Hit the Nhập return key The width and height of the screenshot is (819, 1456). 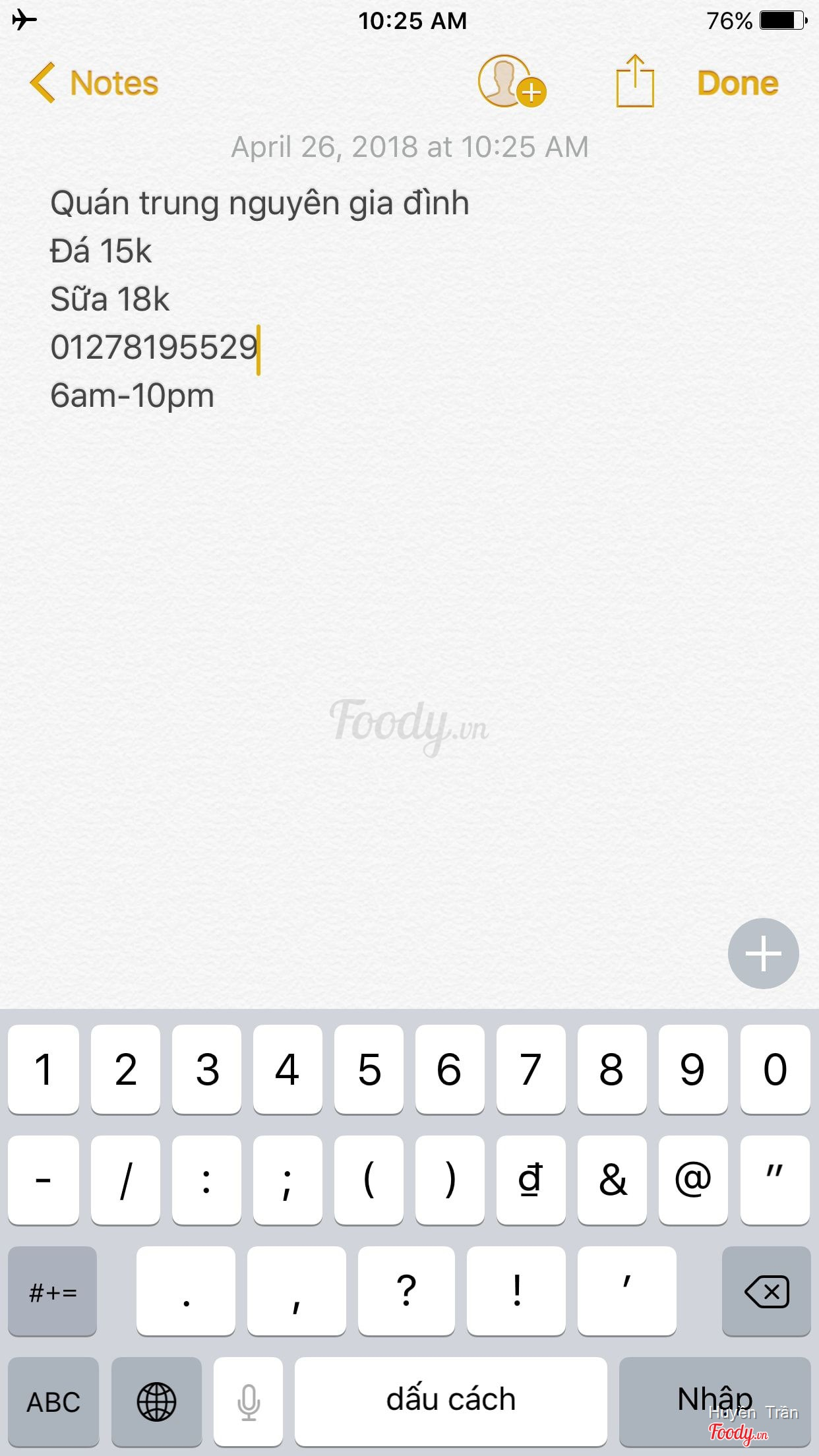[715, 1399]
